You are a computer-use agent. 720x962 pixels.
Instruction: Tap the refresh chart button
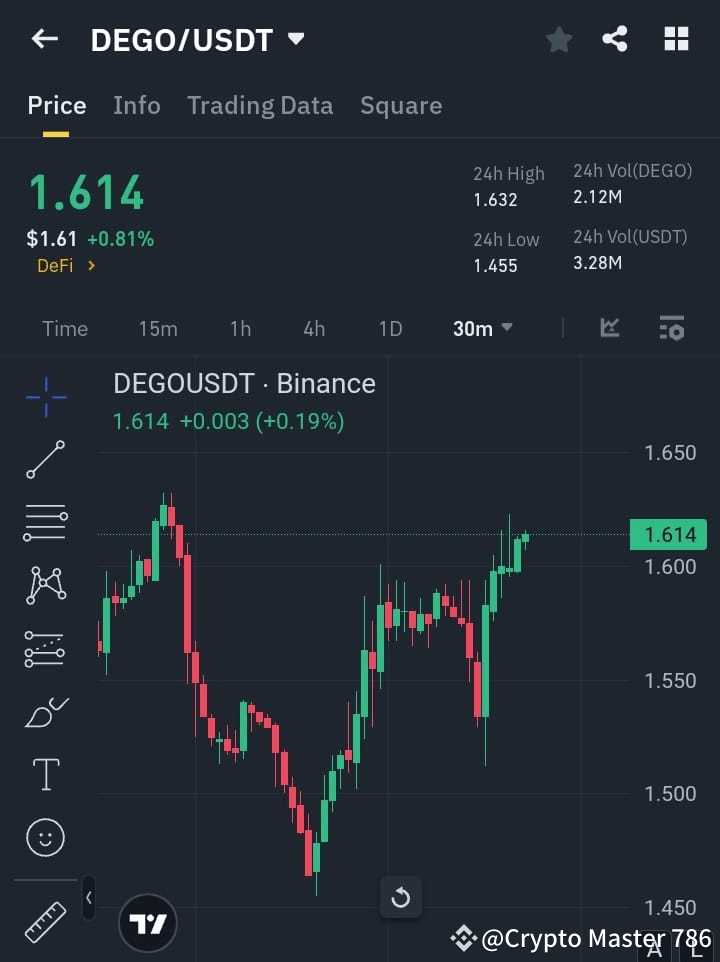[400, 897]
